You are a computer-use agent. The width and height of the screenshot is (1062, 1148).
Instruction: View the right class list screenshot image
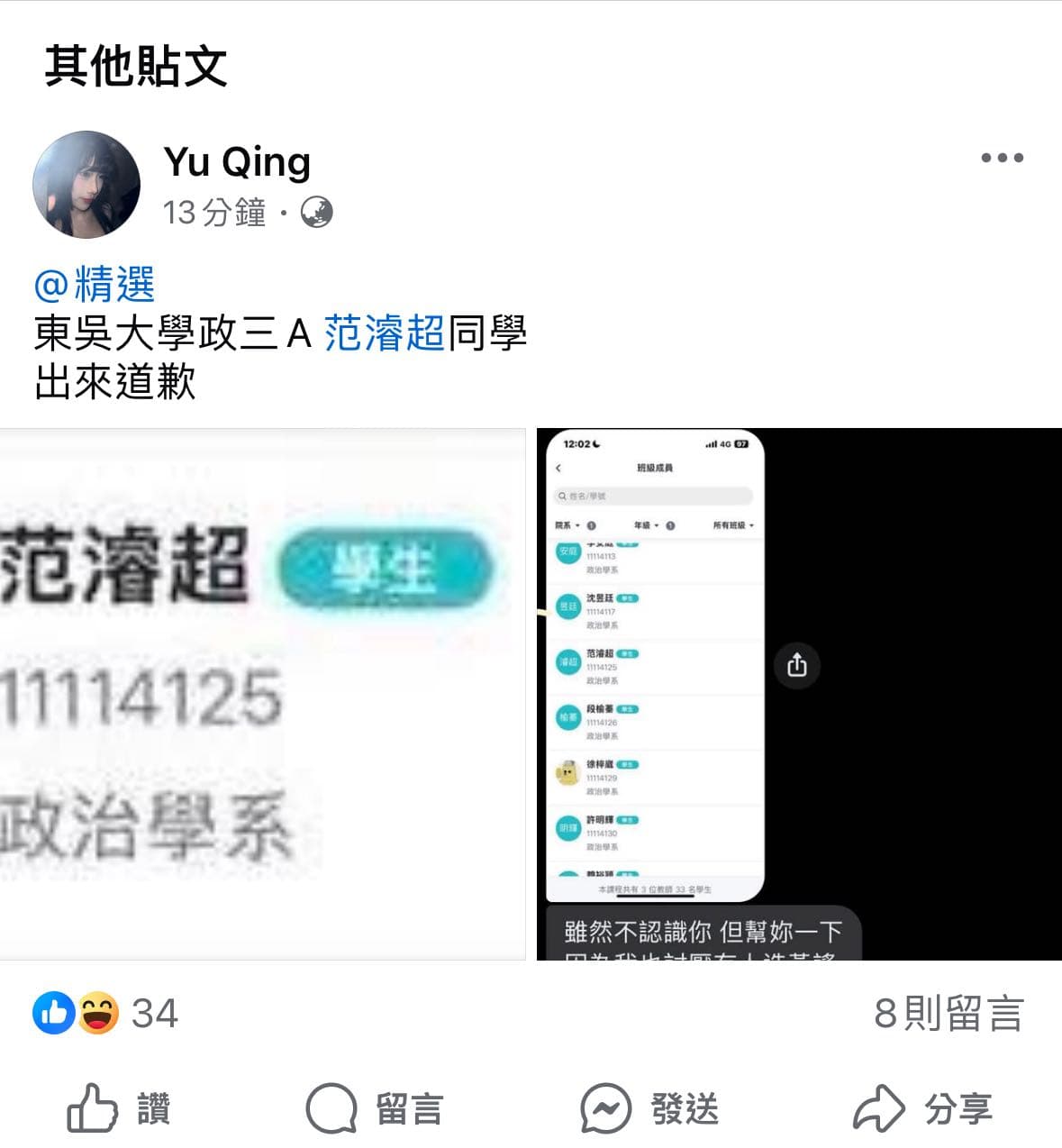click(x=798, y=694)
